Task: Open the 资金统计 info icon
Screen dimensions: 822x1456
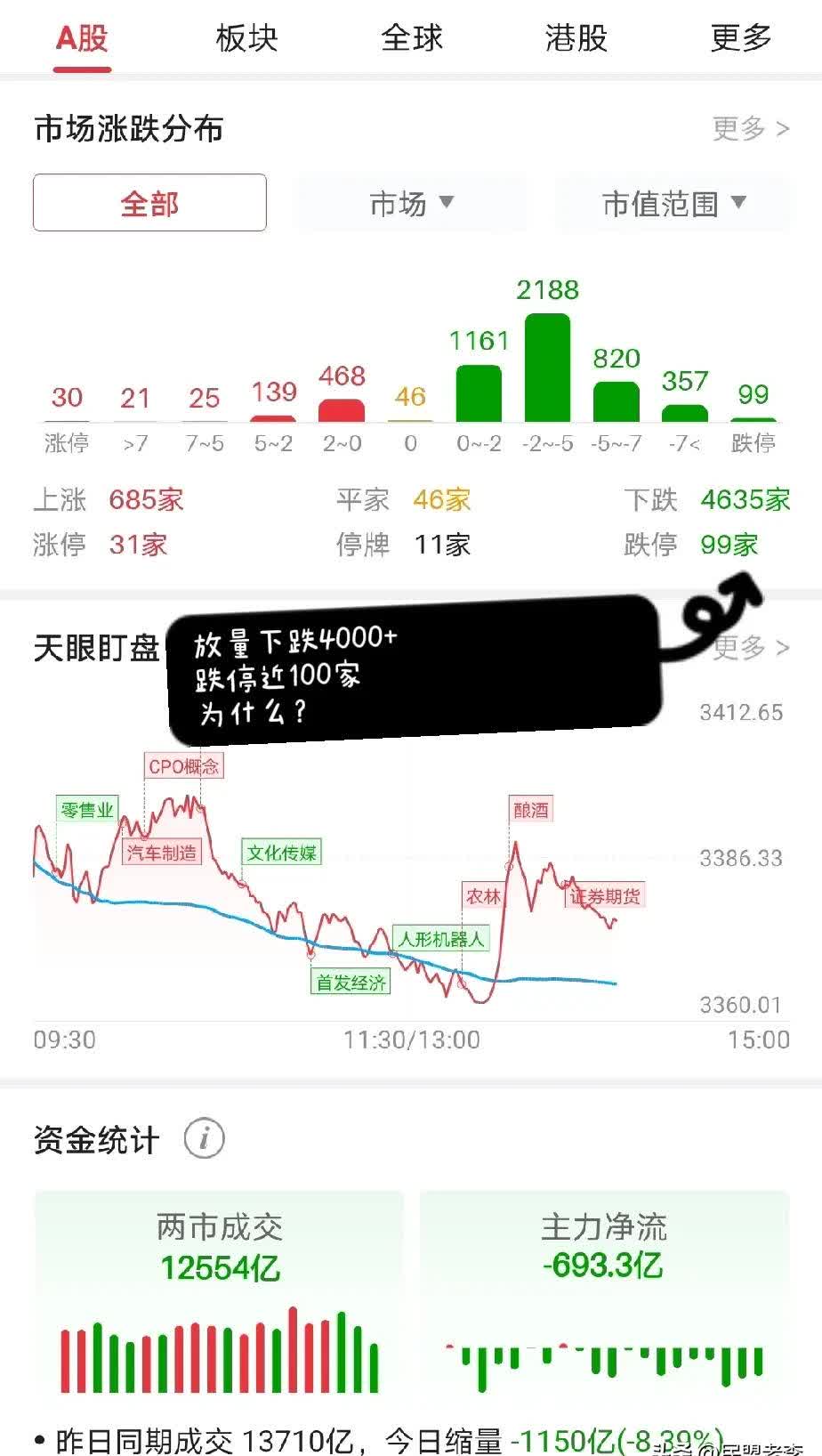Action: tap(205, 1136)
